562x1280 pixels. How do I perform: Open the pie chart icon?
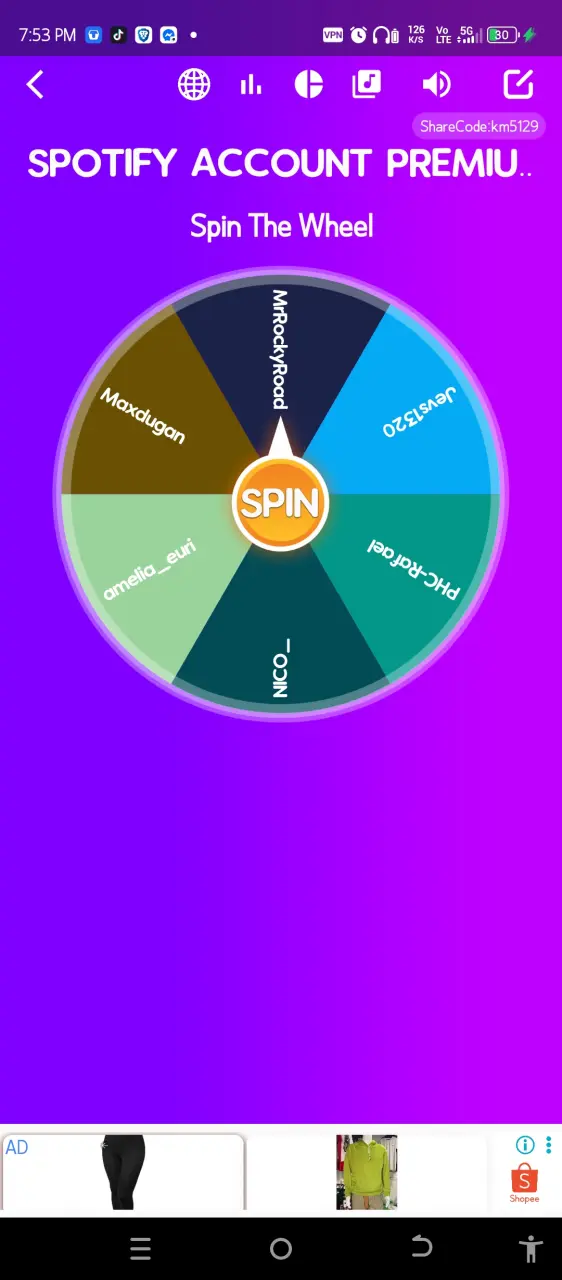pyautogui.click(x=309, y=85)
